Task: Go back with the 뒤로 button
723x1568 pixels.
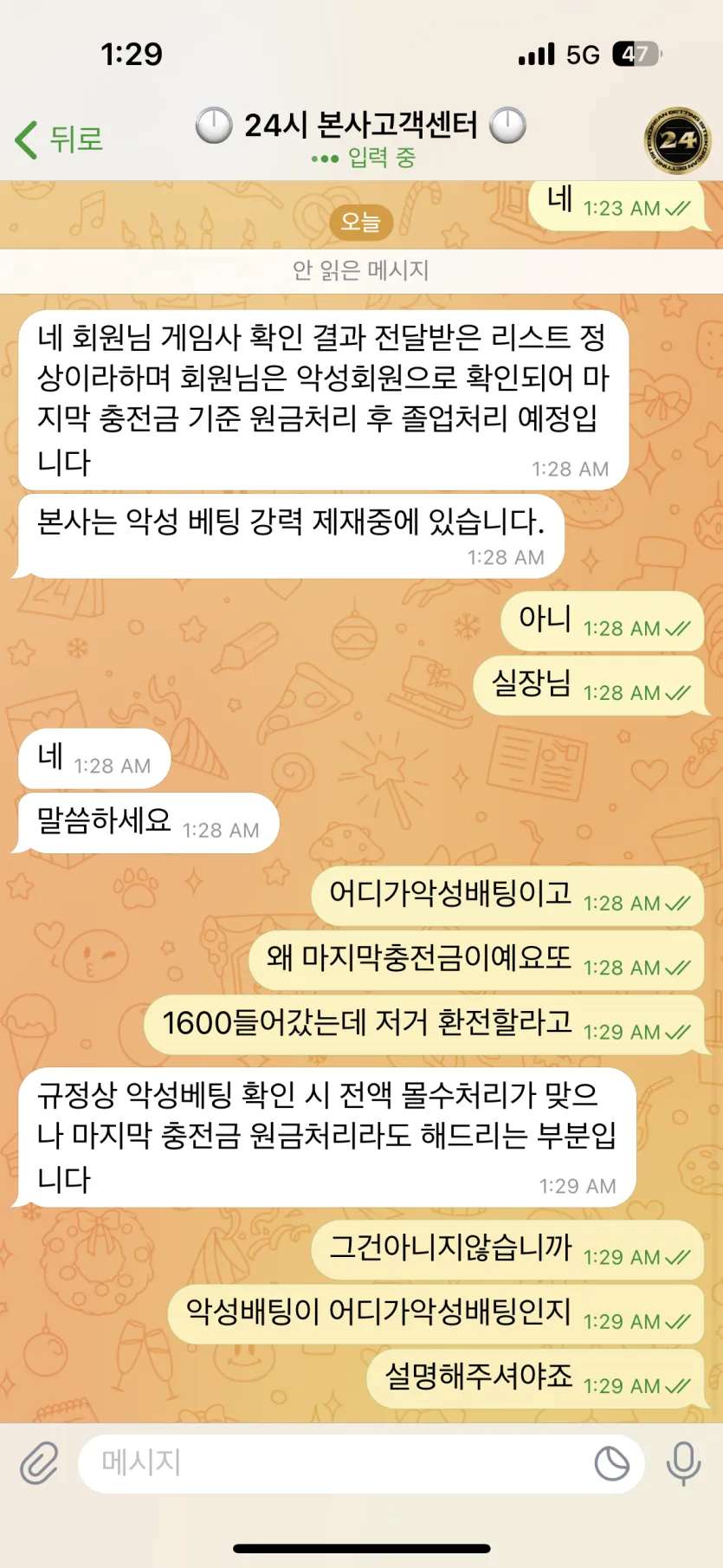Action: click(59, 139)
